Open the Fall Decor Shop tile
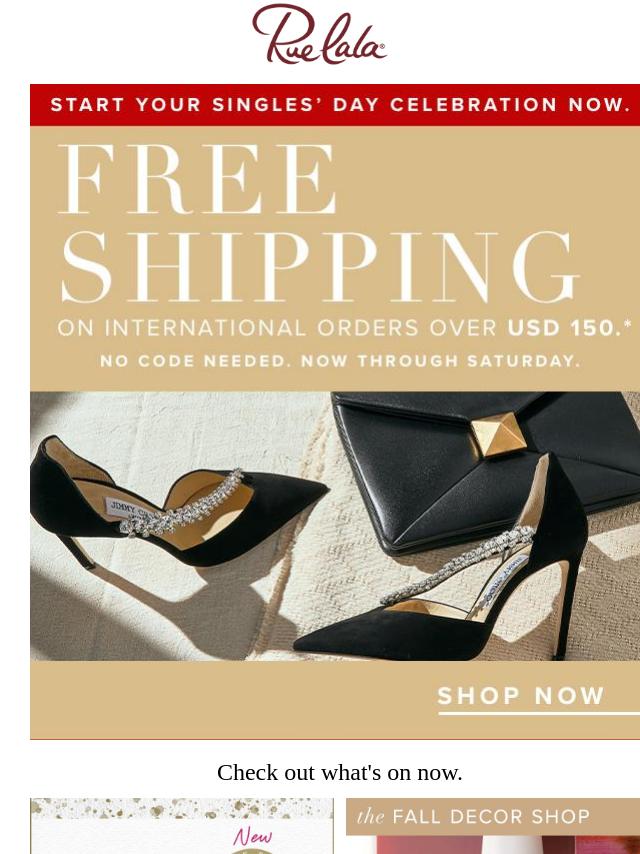 point(493,826)
